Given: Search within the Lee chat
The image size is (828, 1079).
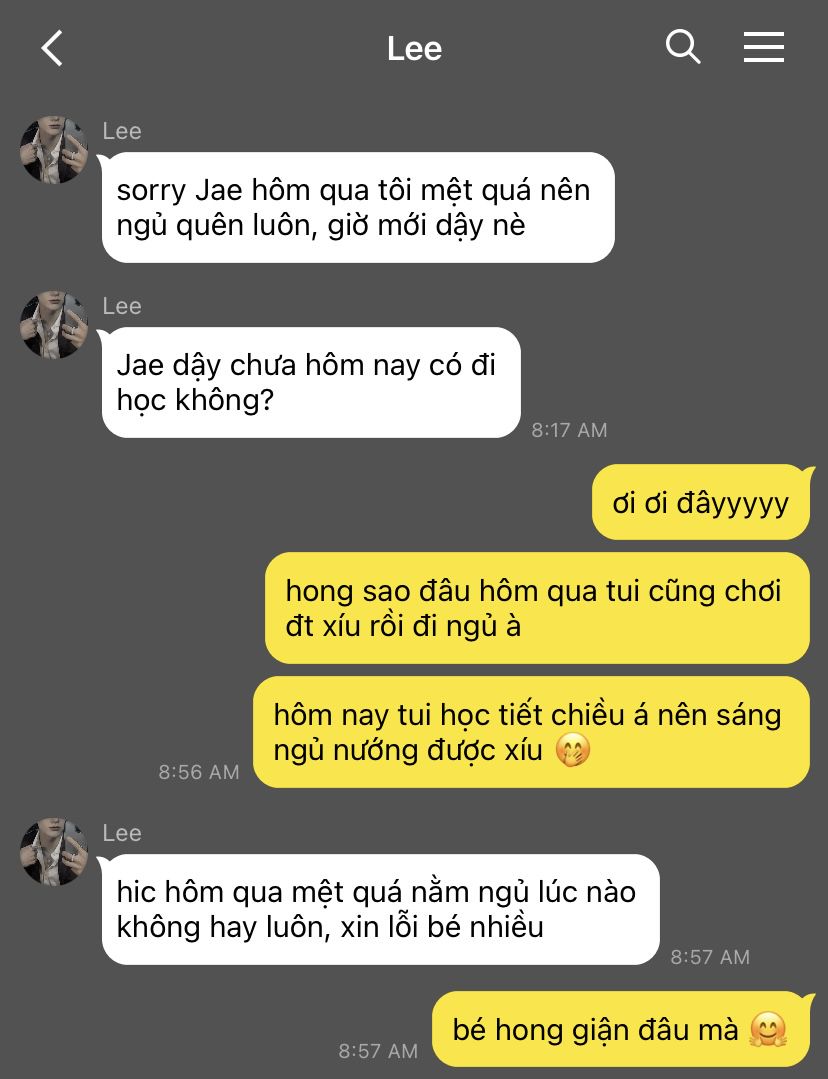Looking at the screenshot, I should click(x=683, y=47).
